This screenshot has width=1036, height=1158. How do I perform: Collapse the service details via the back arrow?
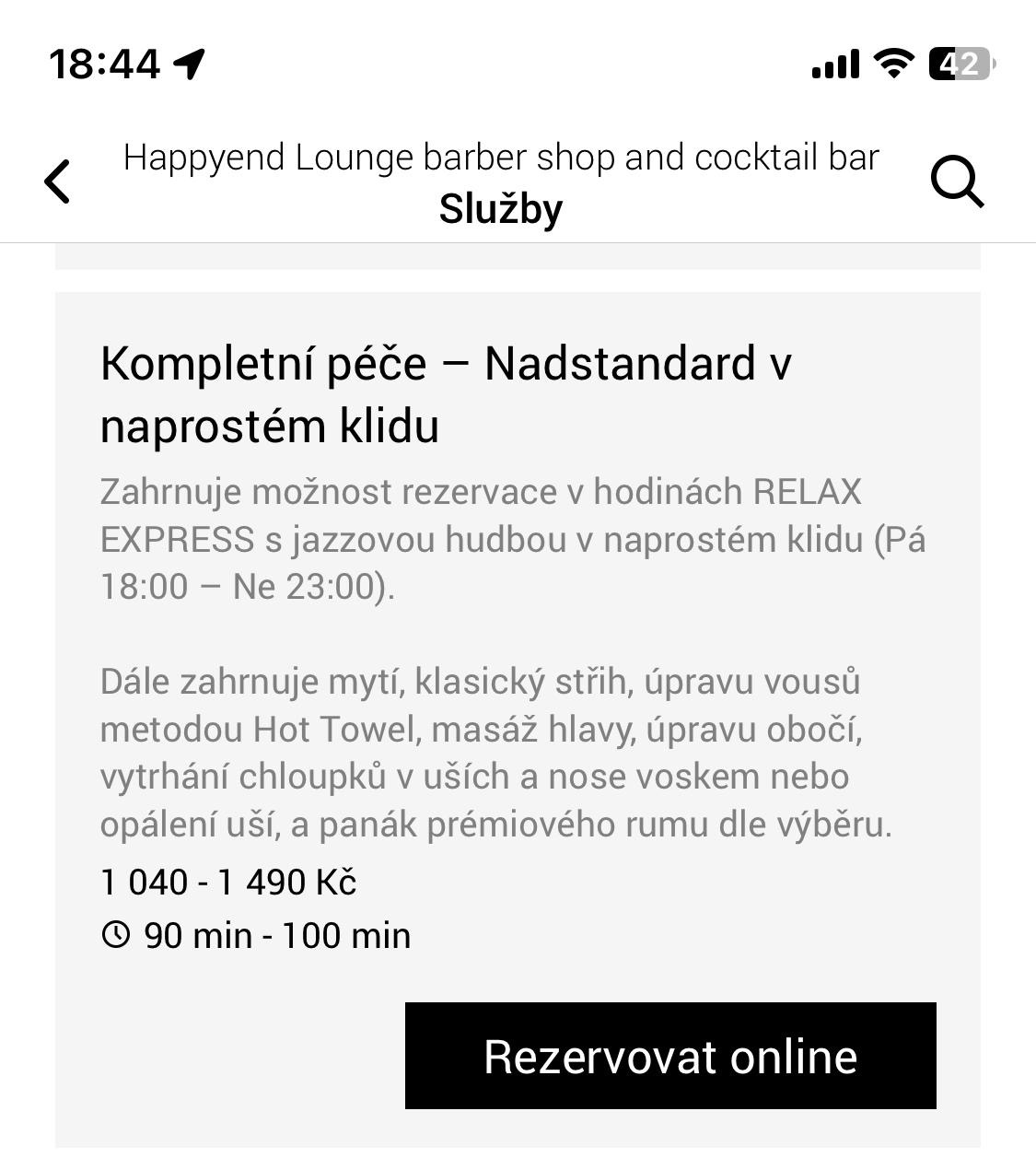click(57, 181)
